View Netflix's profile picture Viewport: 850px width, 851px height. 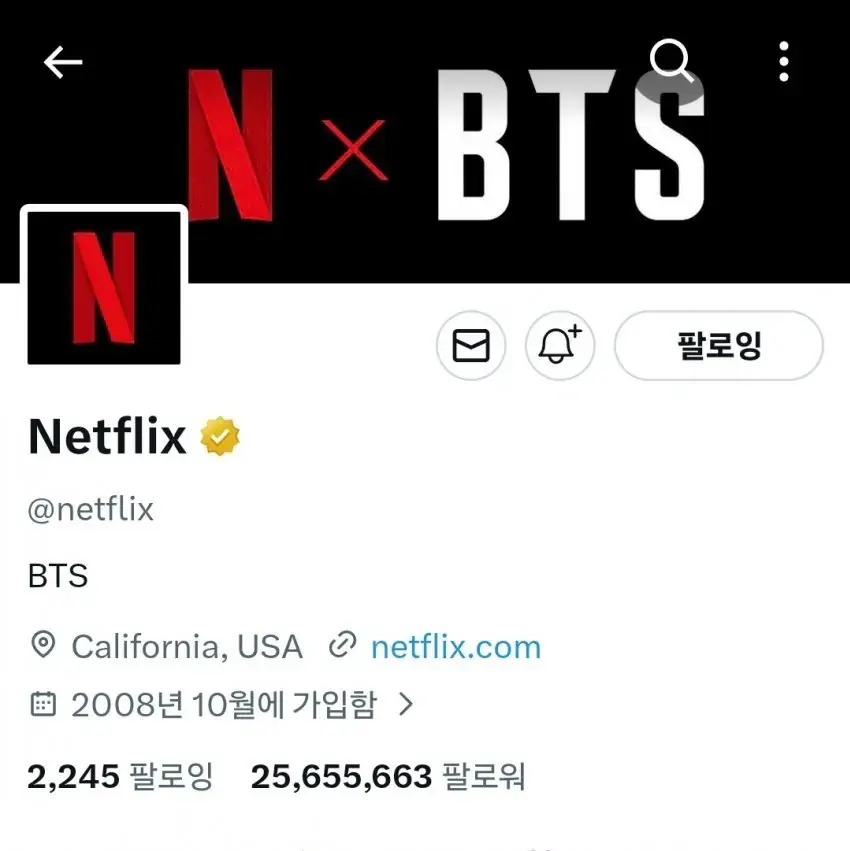(x=104, y=288)
